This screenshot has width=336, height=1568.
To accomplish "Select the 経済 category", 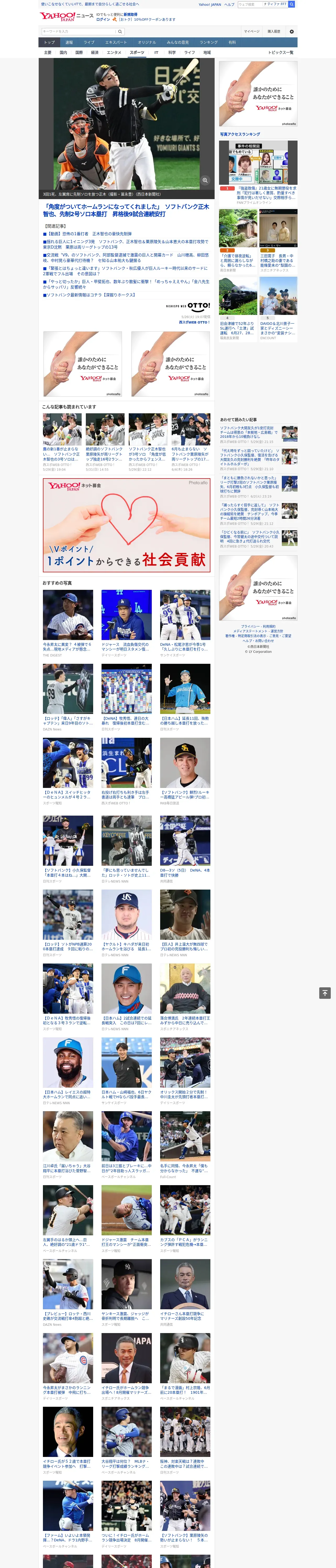I will (94, 52).
